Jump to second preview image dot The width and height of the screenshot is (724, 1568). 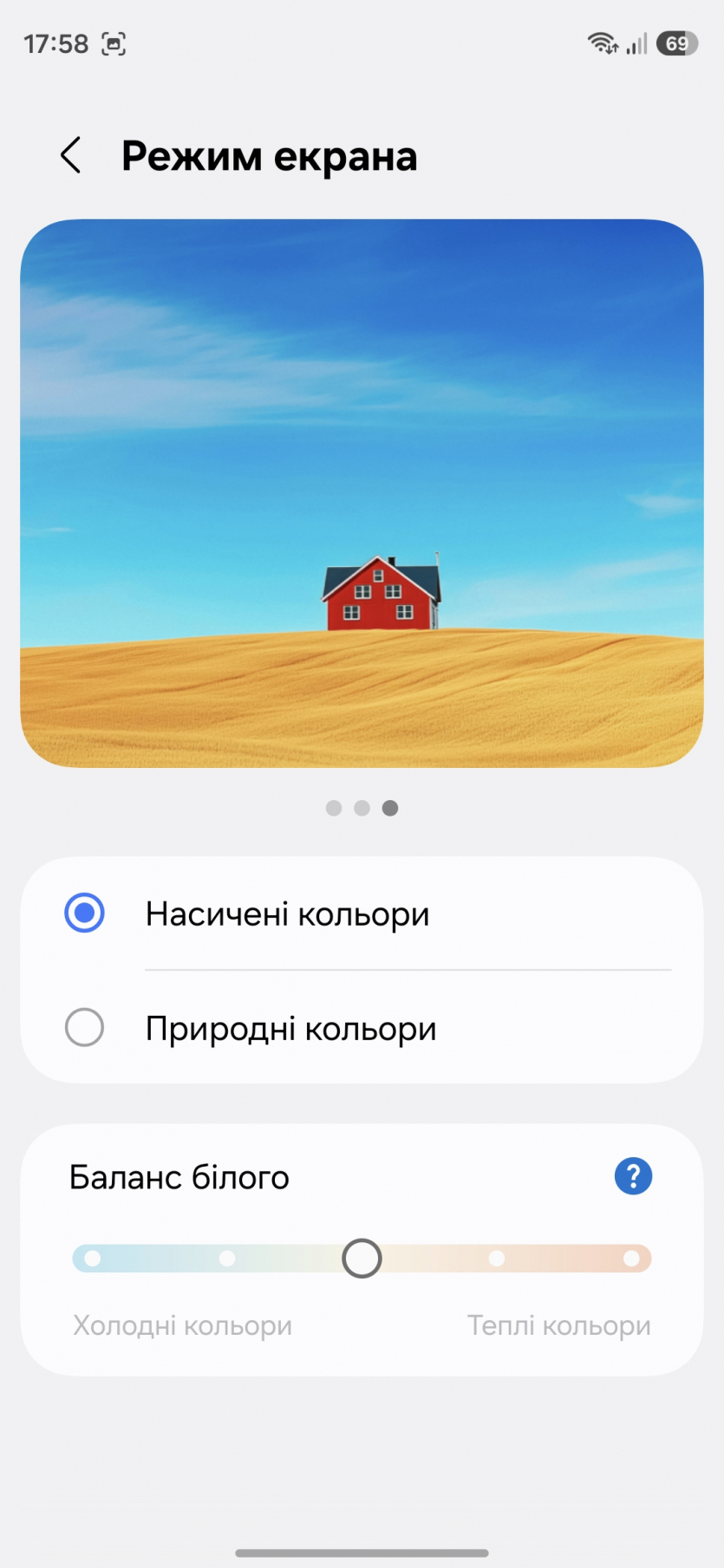(x=362, y=808)
